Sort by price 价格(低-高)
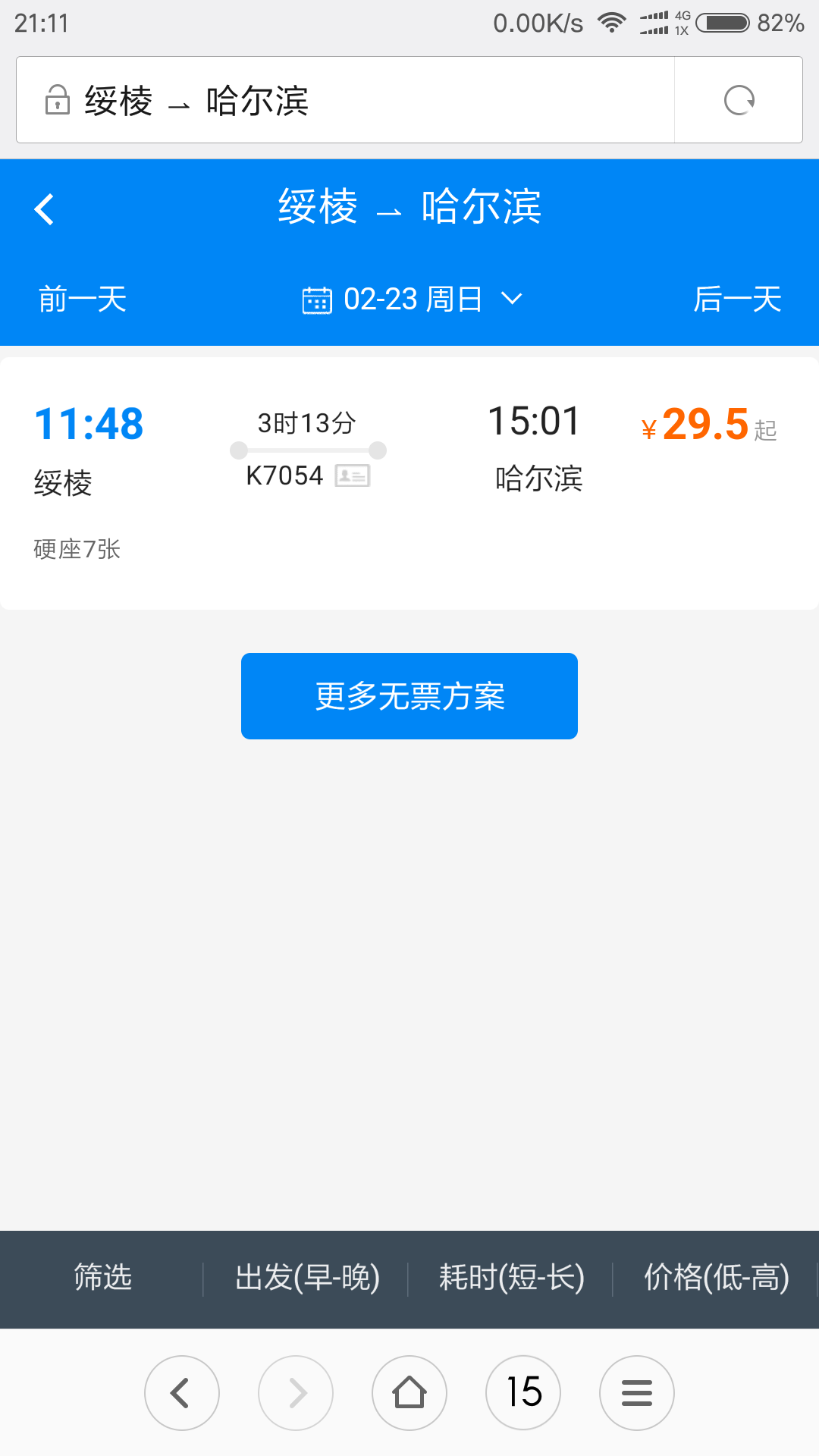The image size is (819, 1456). point(717,1277)
